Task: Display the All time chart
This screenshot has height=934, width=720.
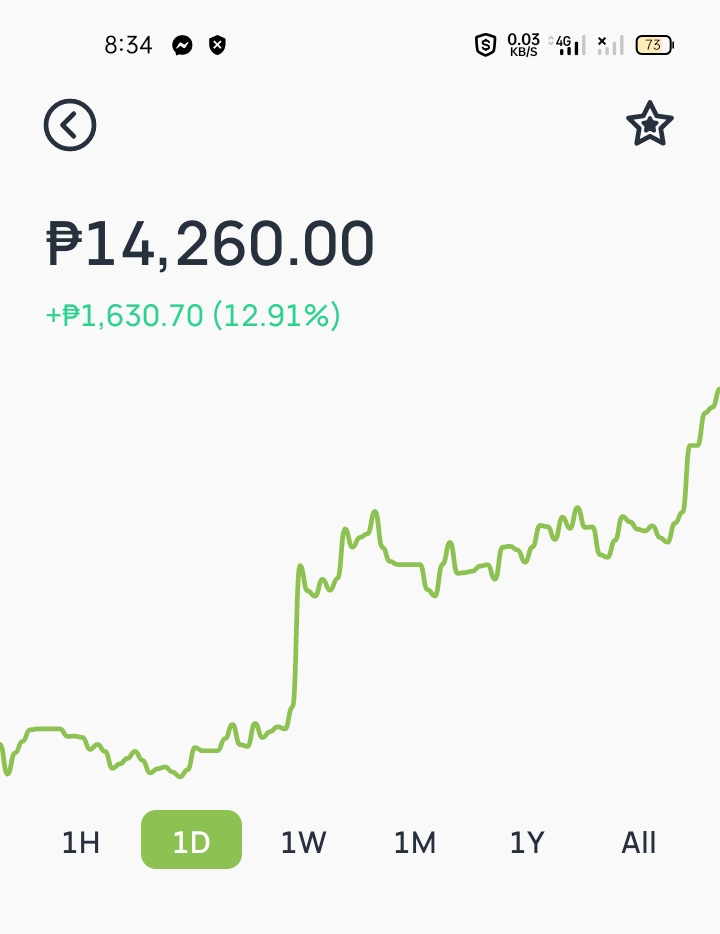Action: click(x=638, y=842)
